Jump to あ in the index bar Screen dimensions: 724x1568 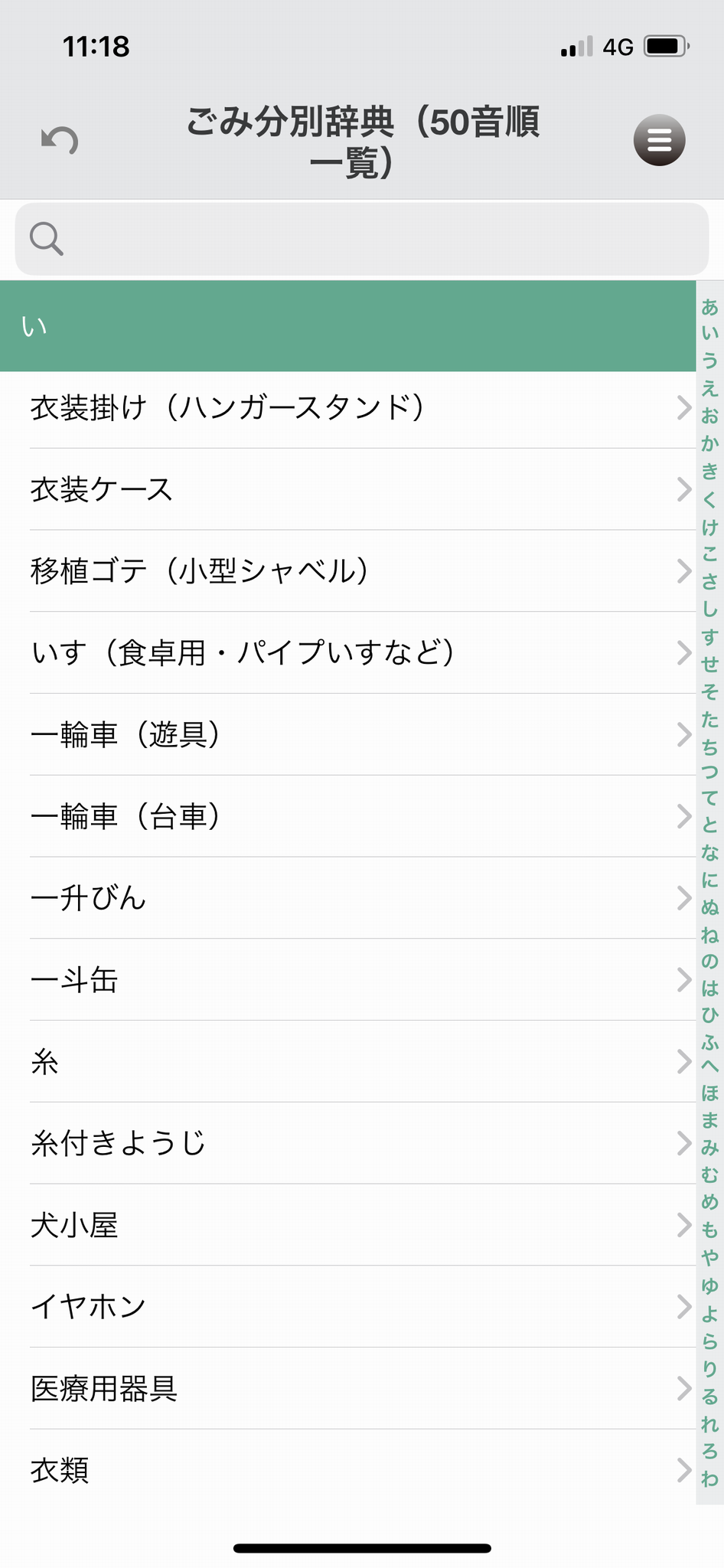(x=710, y=307)
